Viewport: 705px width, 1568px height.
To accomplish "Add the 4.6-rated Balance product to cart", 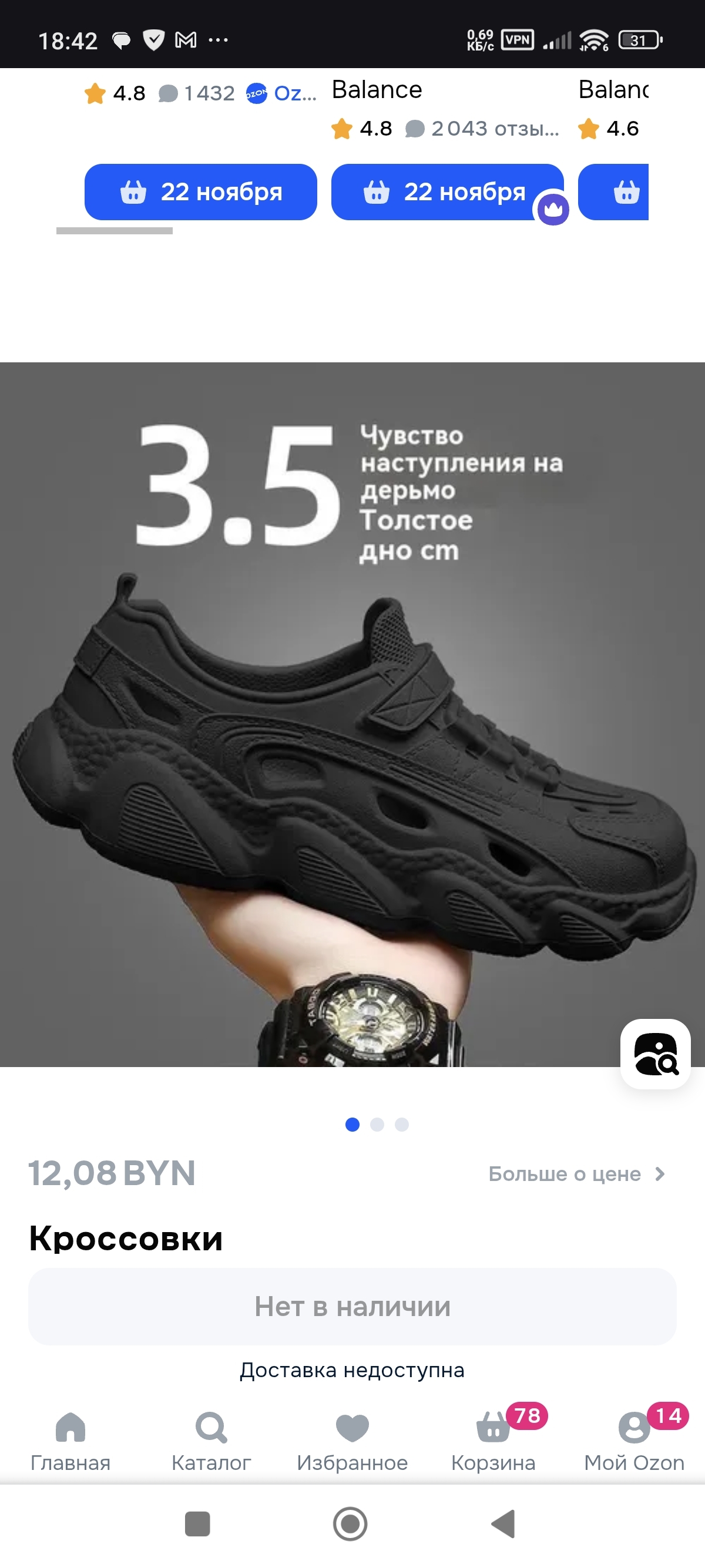I will pyautogui.click(x=615, y=191).
